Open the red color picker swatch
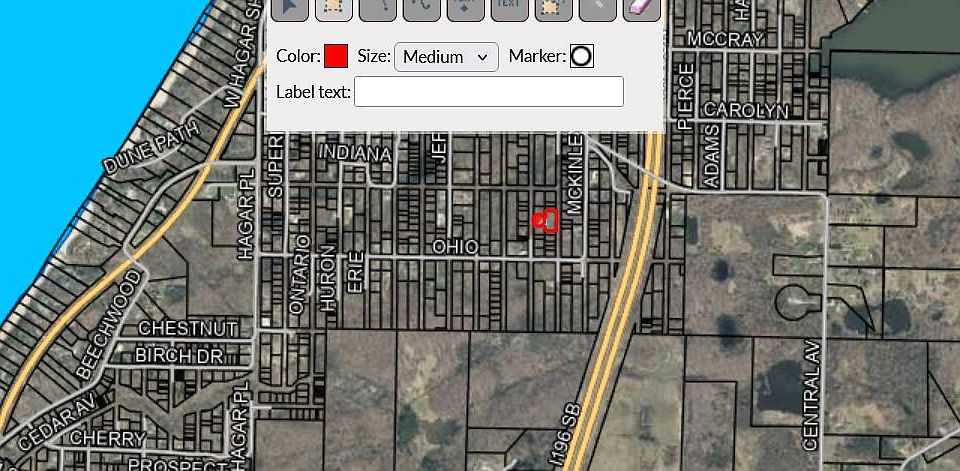 [335, 56]
